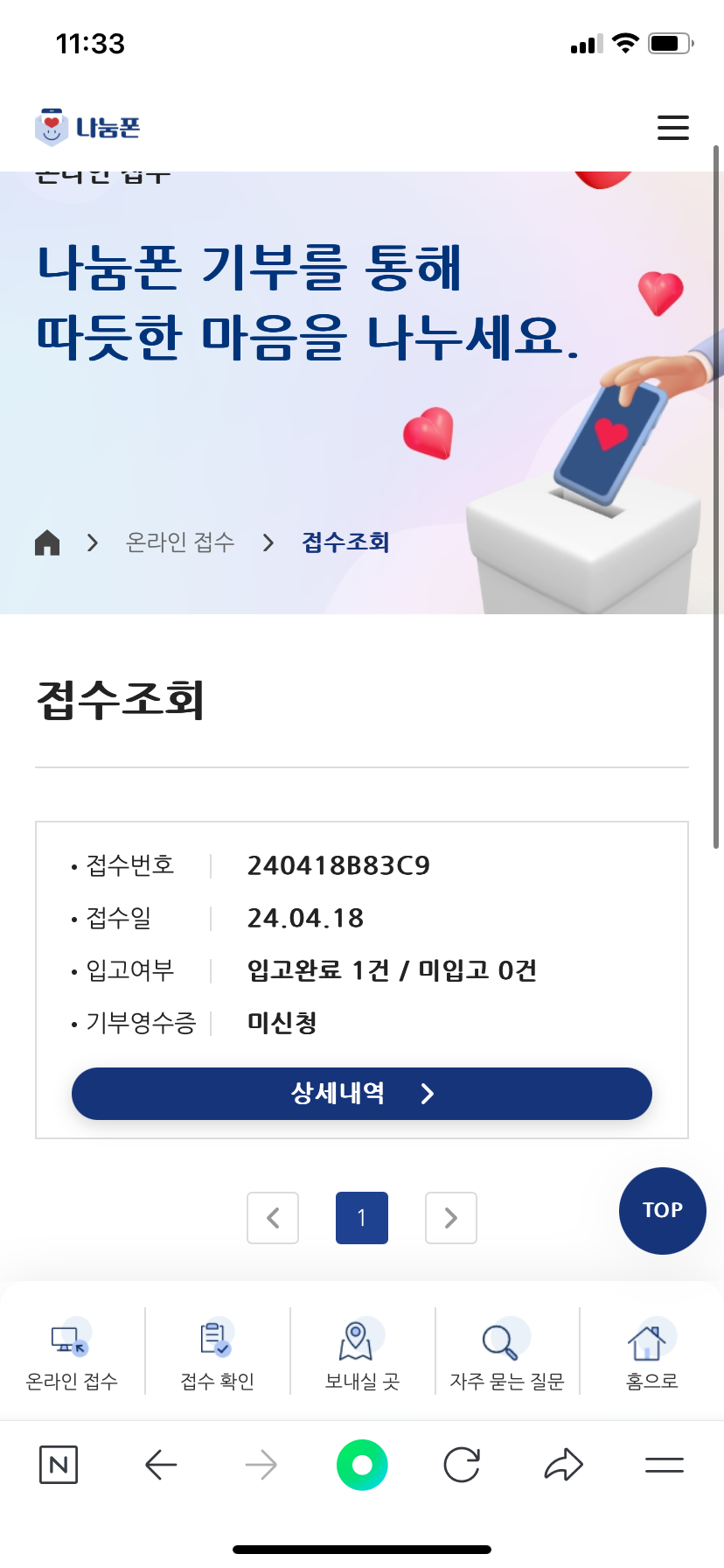This screenshot has height=1568, width=724.
Task: Go back in the browser
Action: pyautogui.click(x=161, y=1464)
